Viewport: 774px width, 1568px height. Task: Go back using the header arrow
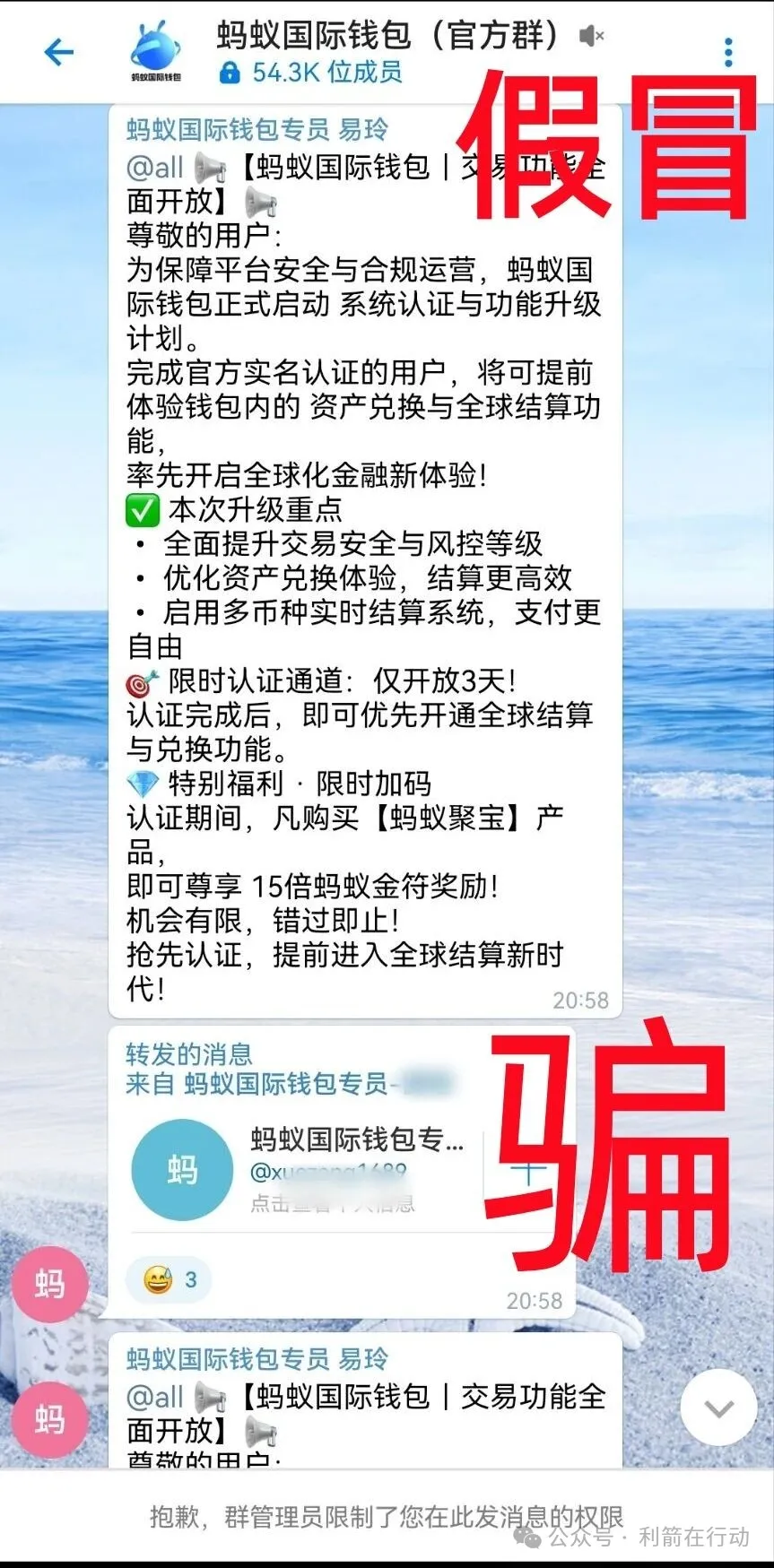59,52
